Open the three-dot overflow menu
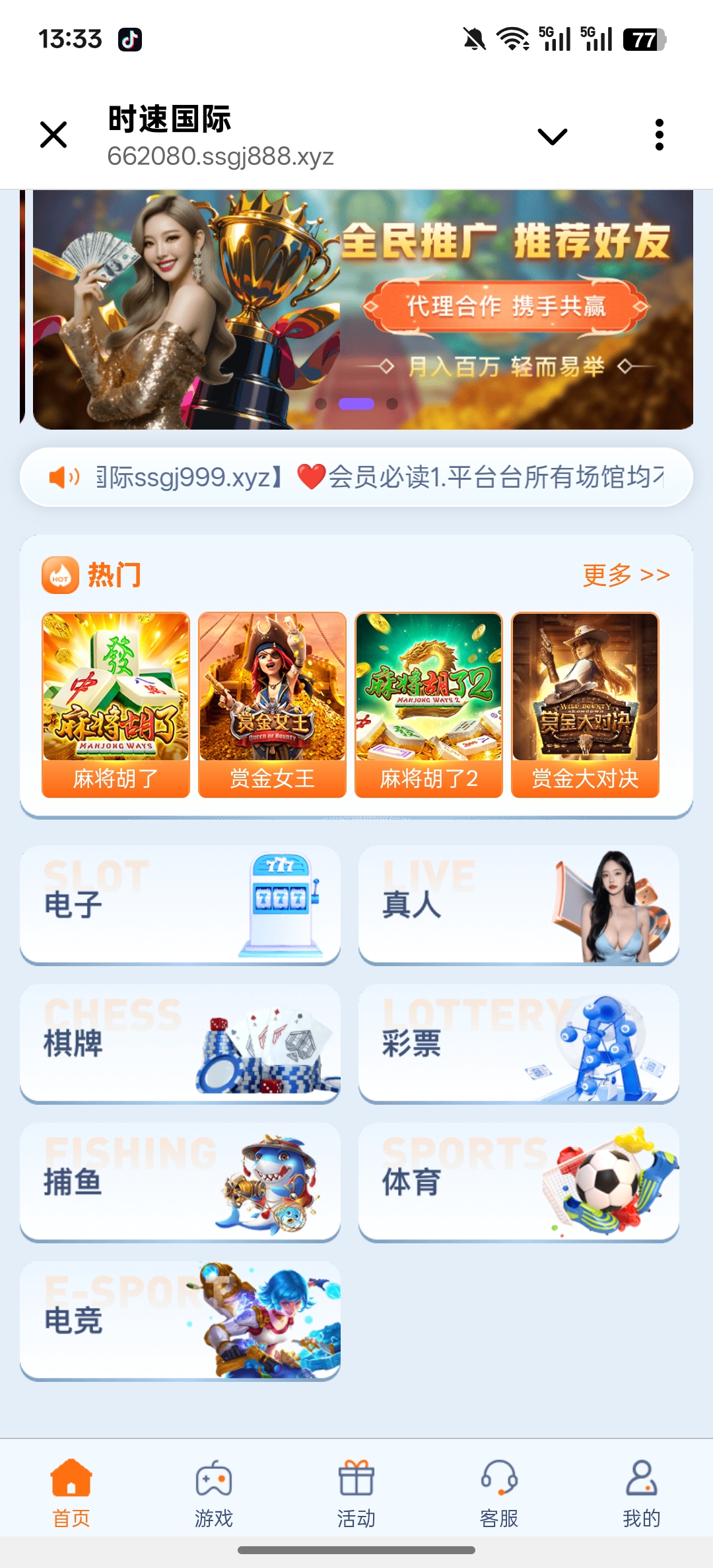The image size is (713, 1568). 659,134
